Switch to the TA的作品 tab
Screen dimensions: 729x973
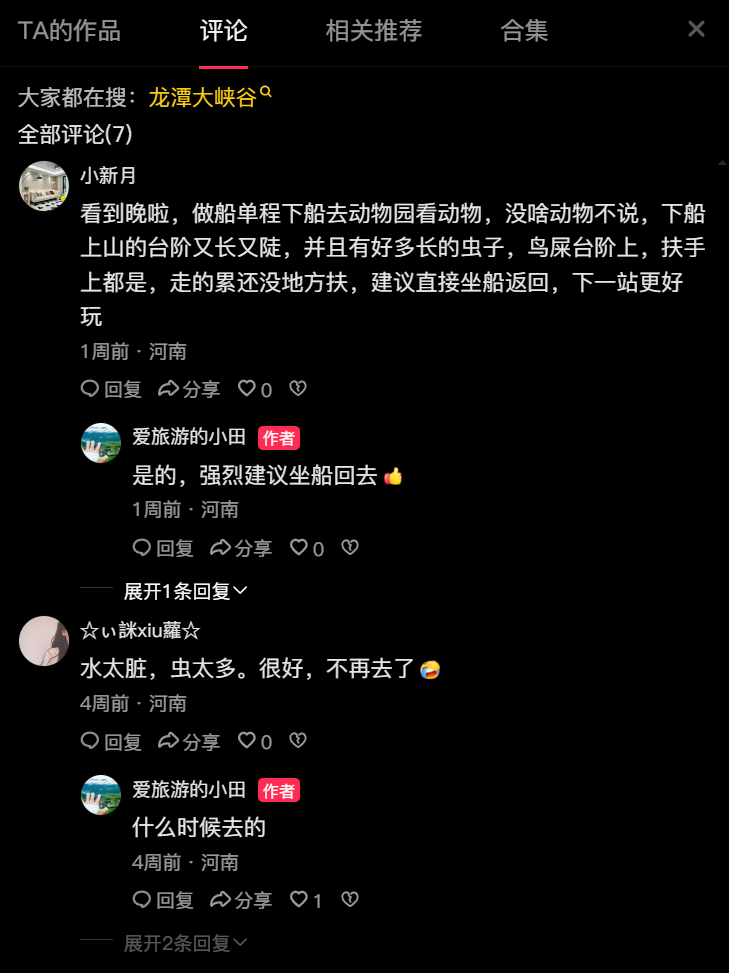69,30
